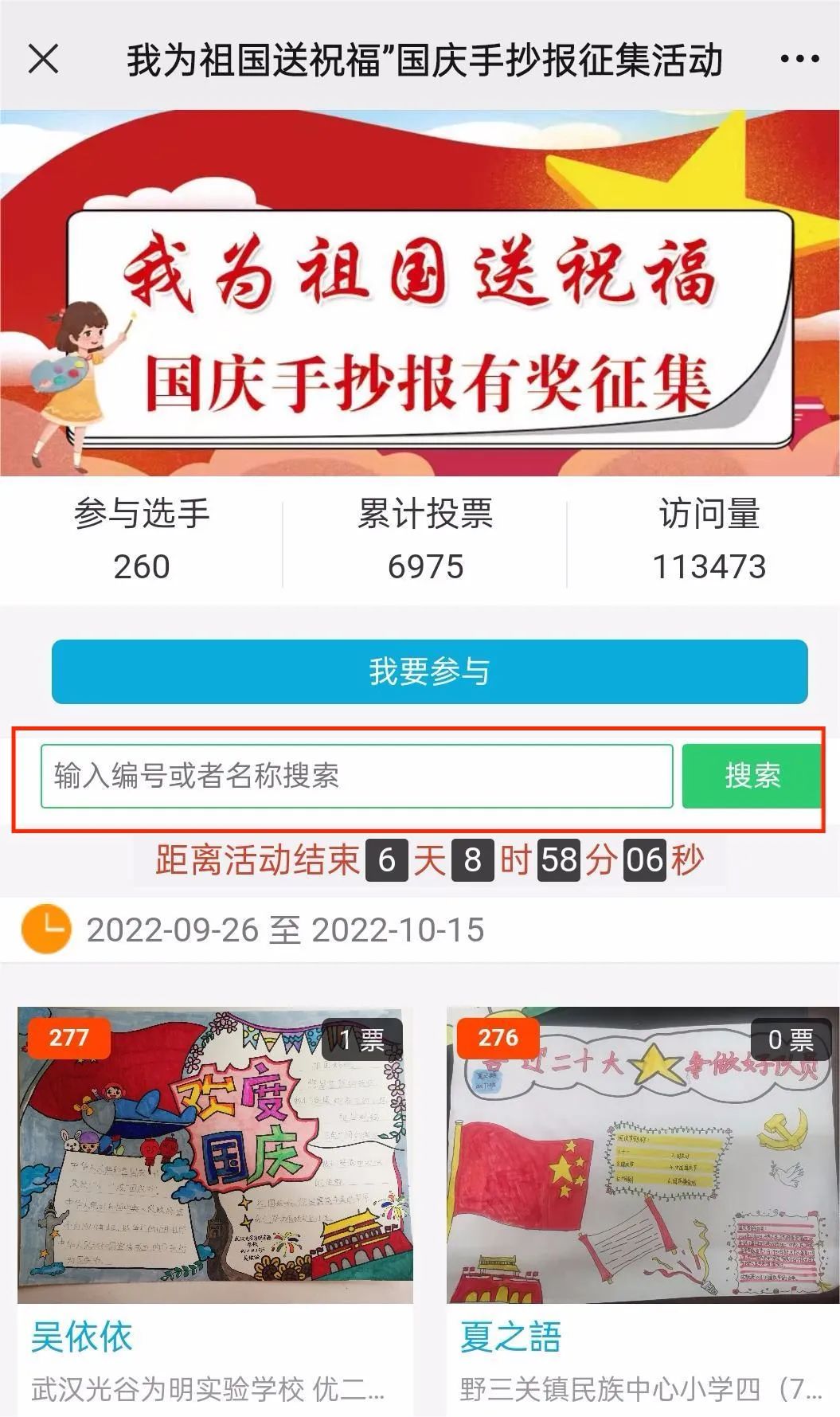The image size is (840, 1417).
Task: Open the three-dot overflow menu
Action: [799, 59]
